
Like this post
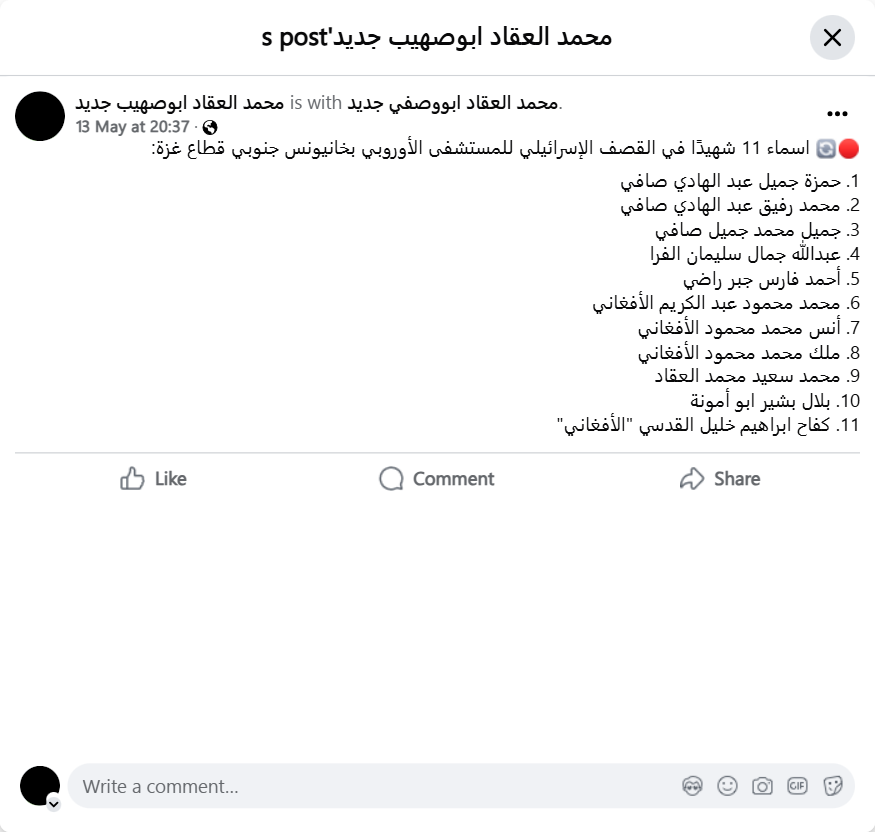(x=154, y=479)
